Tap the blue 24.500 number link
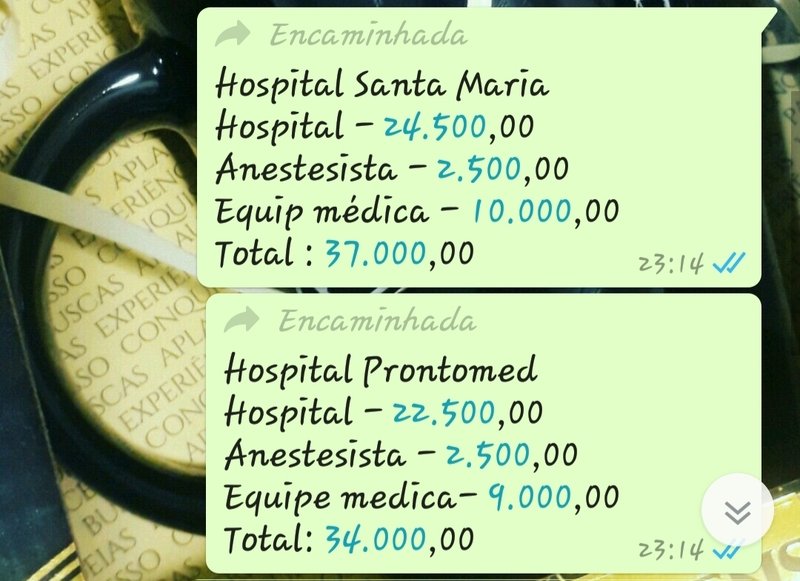This screenshot has width=800, height=581. click(436, 127)
